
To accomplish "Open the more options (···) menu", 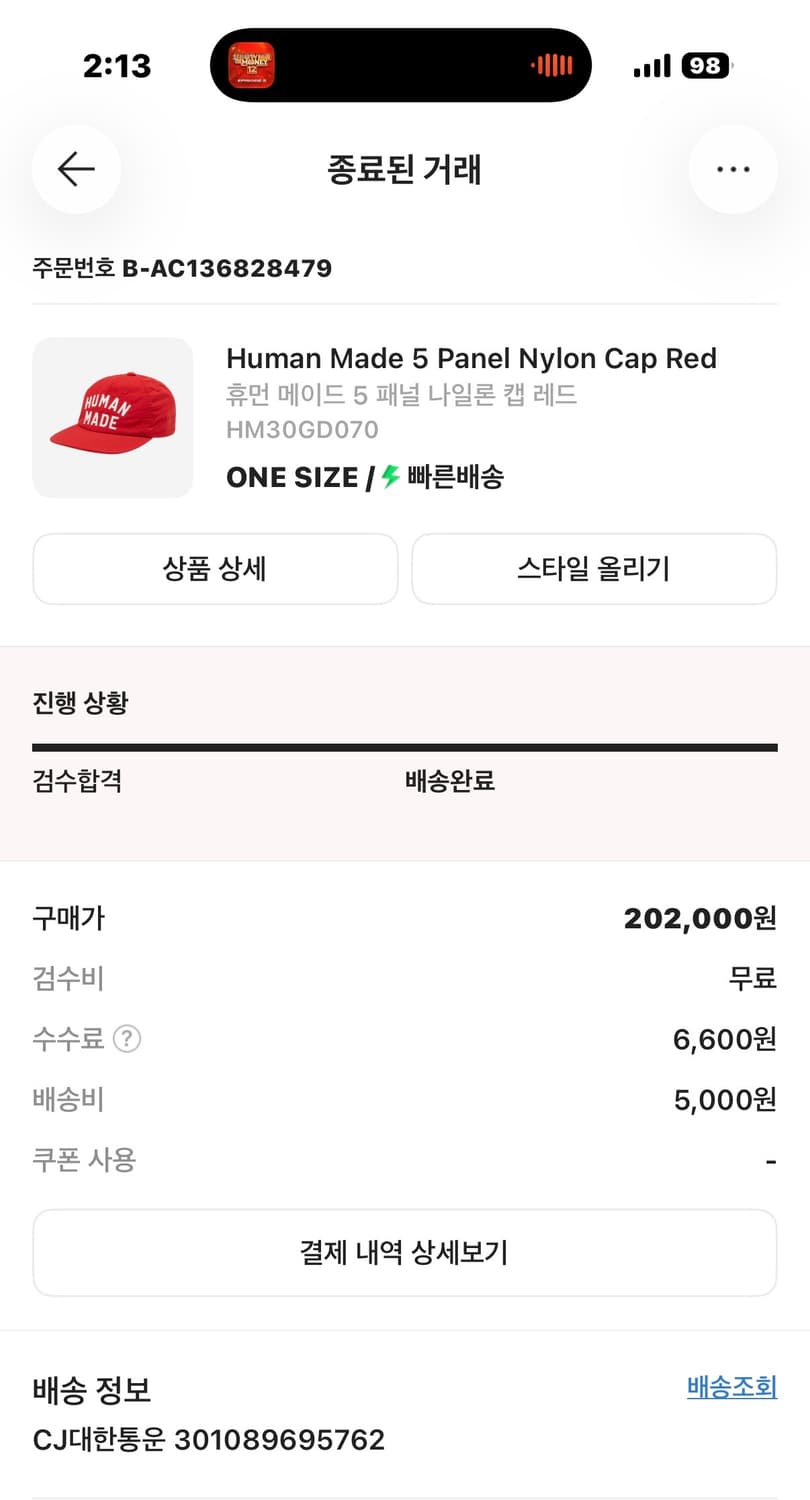I will pos(733,170).
